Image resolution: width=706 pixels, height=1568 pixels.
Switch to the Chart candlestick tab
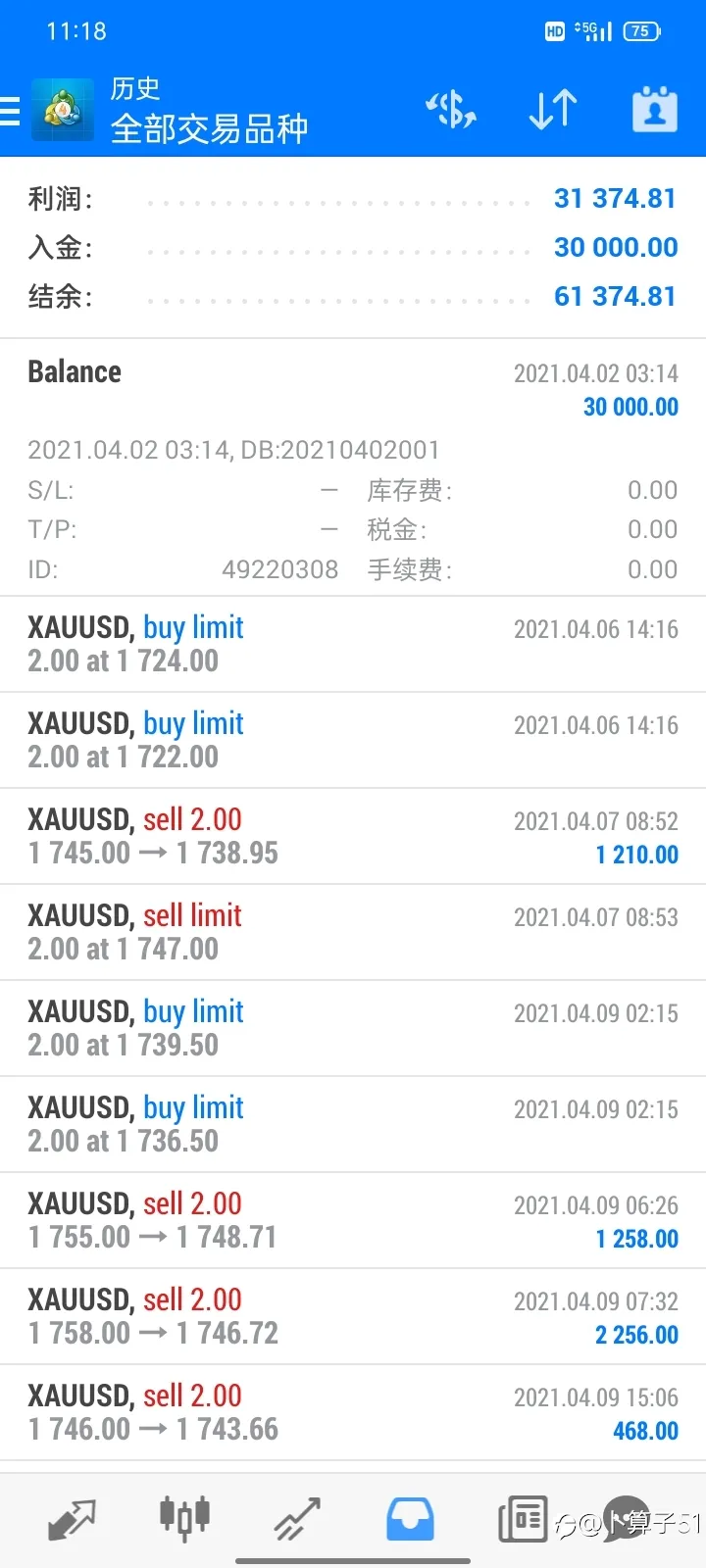tap(184, 1519)
